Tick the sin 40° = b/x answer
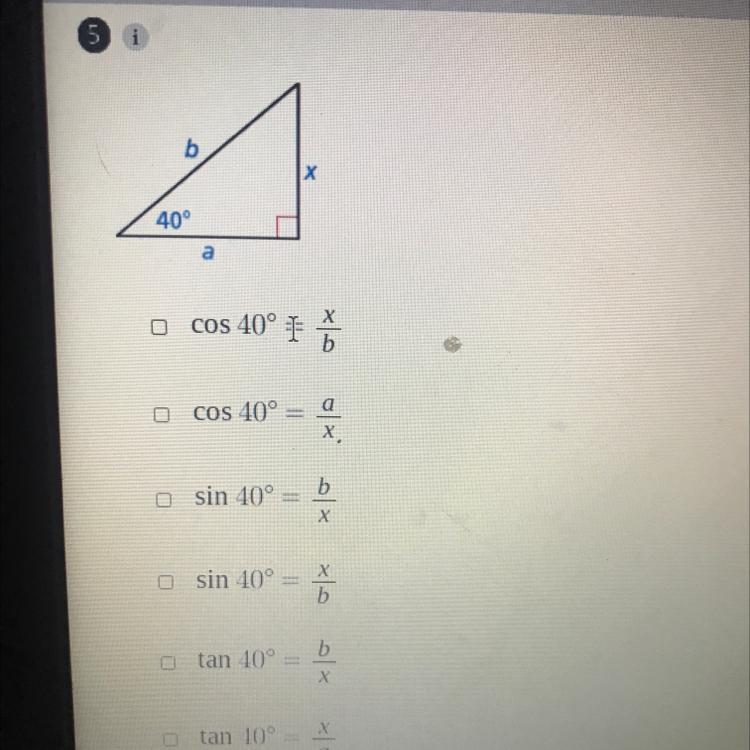 click(162, 497)
